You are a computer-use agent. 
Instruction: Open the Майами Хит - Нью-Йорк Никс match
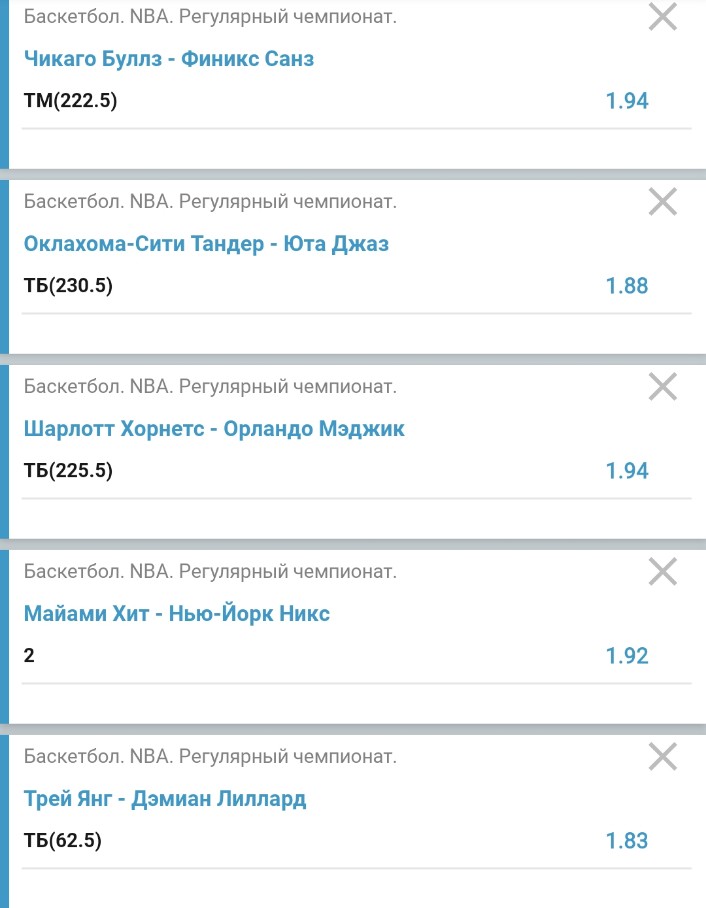[177, 614]
